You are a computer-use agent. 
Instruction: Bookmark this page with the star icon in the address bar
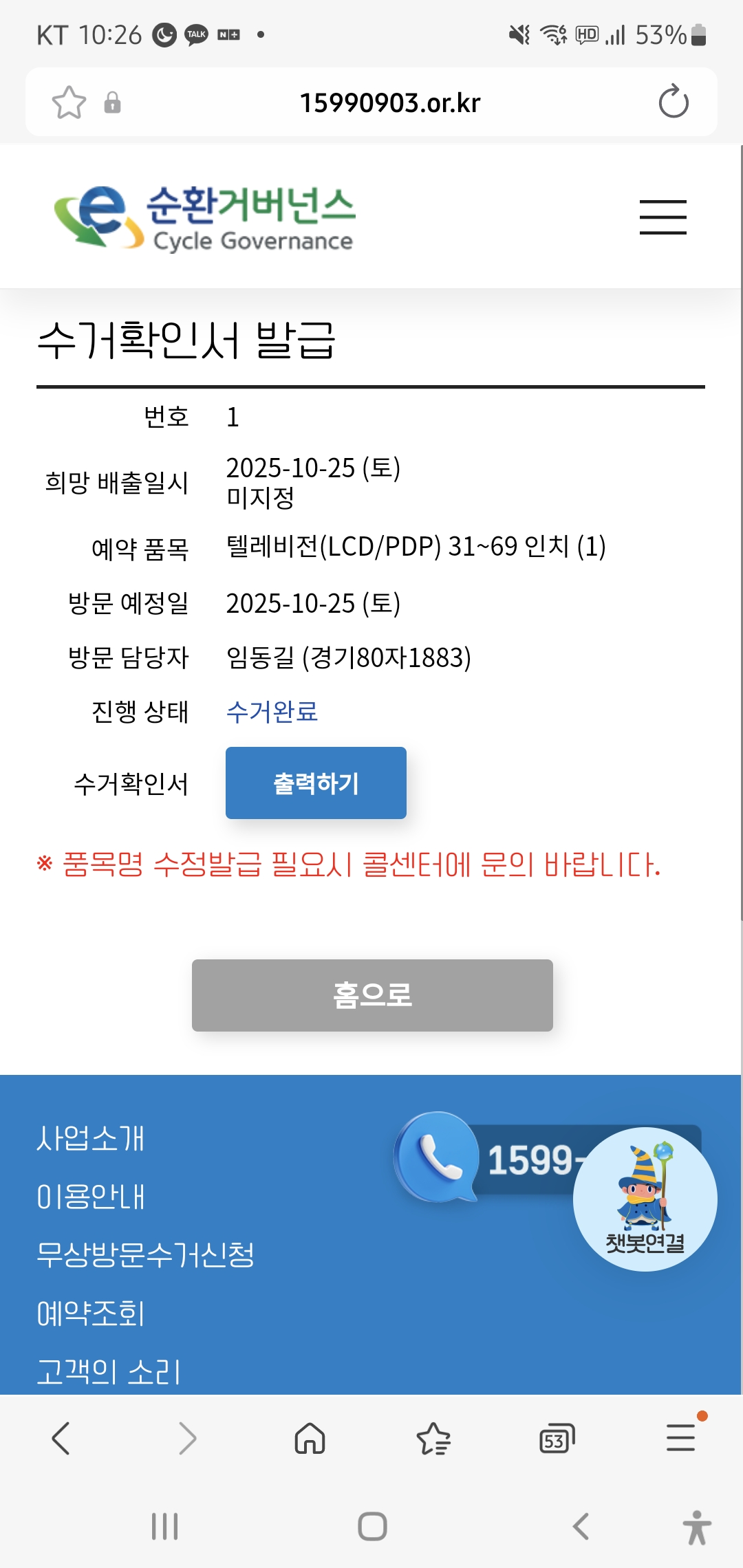[69, 102]
